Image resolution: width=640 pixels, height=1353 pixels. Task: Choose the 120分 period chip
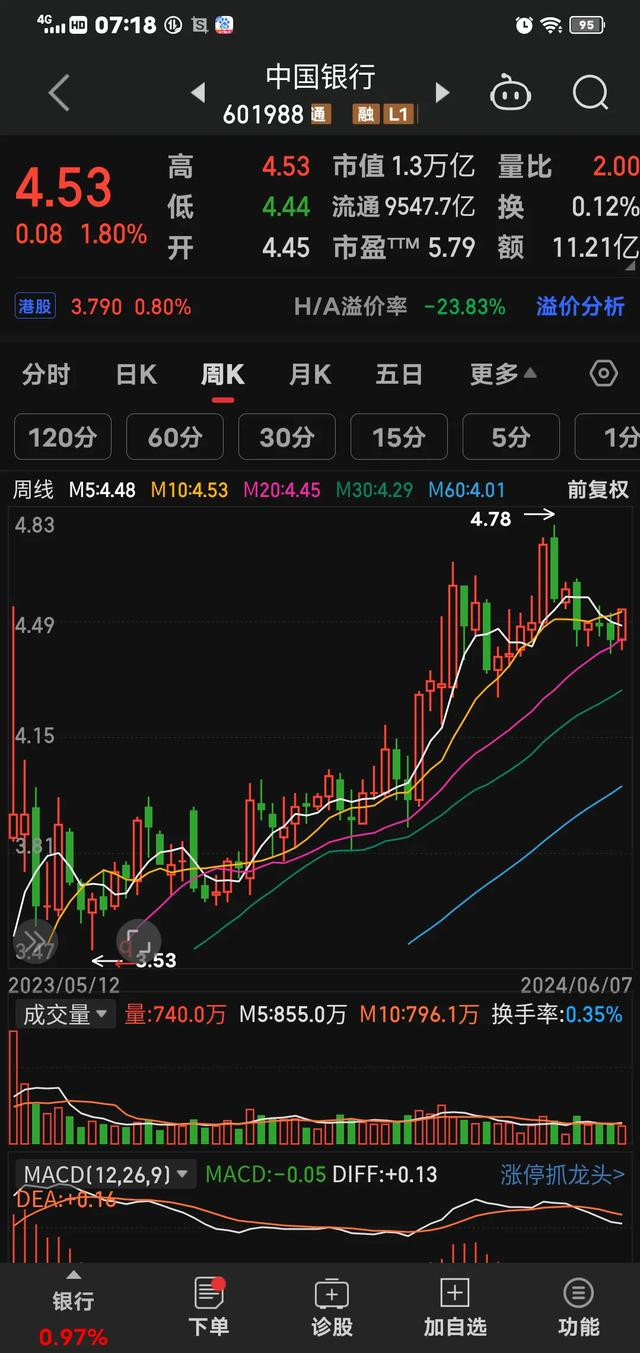[62, 437]
